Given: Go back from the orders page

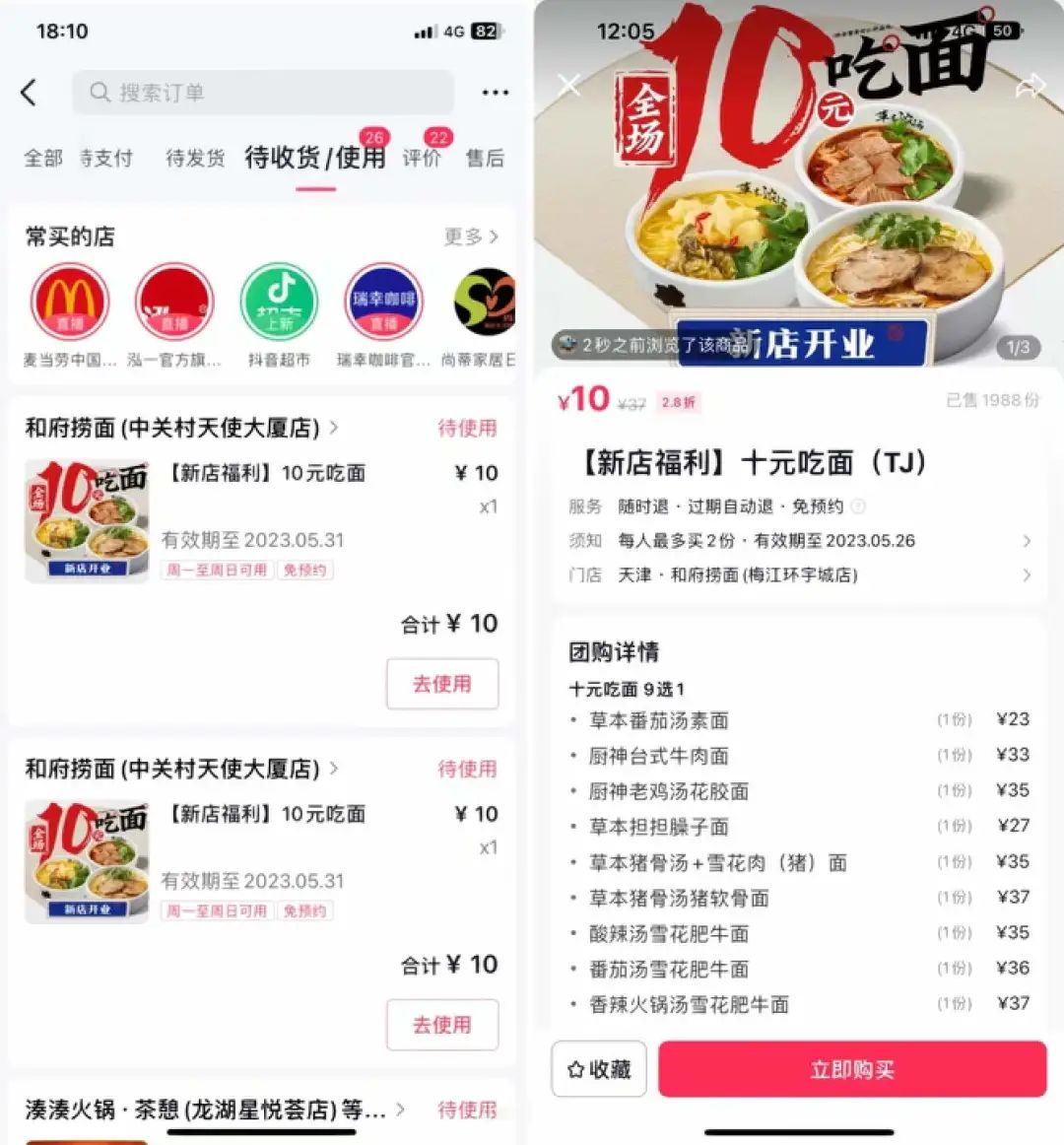Looking at the screenshot, I should [30, 93].
